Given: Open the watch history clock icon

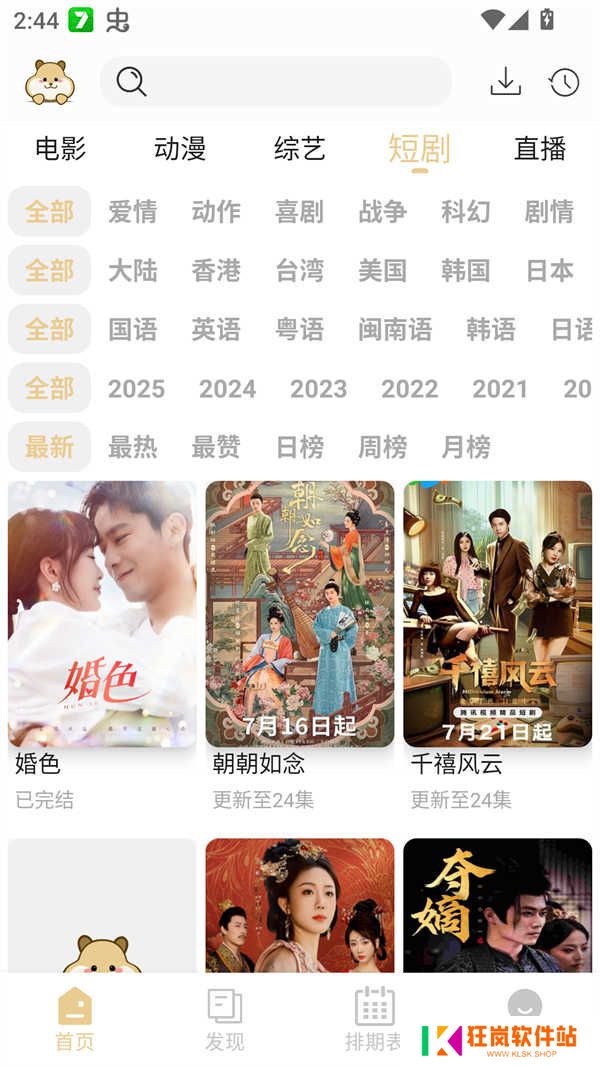Looking at the screenshot, I should tap(564, 82).
